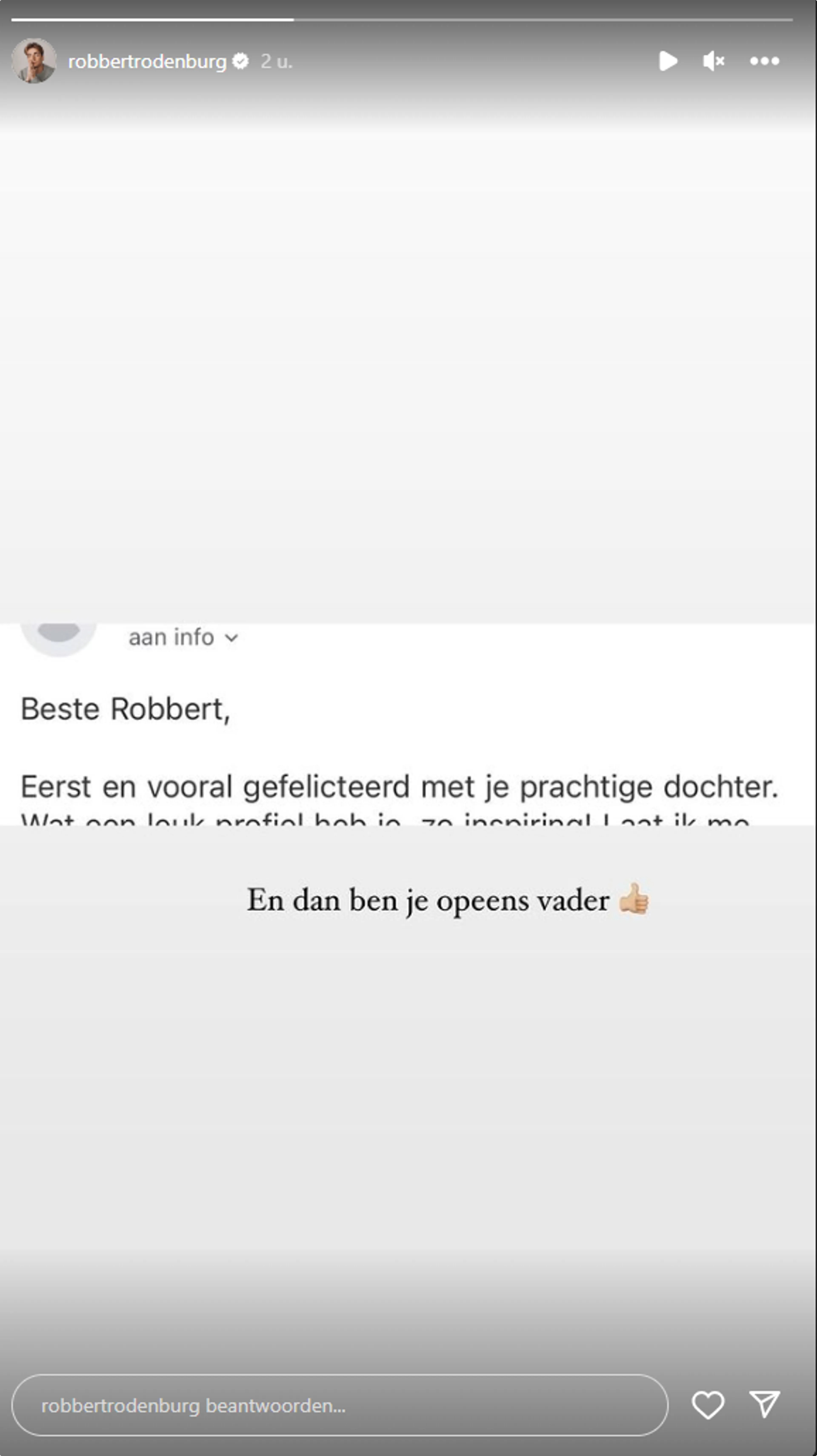817x1456 pixels.
Task: Reply to robbertrodenburg in the message field
Action: [340, 1405]
